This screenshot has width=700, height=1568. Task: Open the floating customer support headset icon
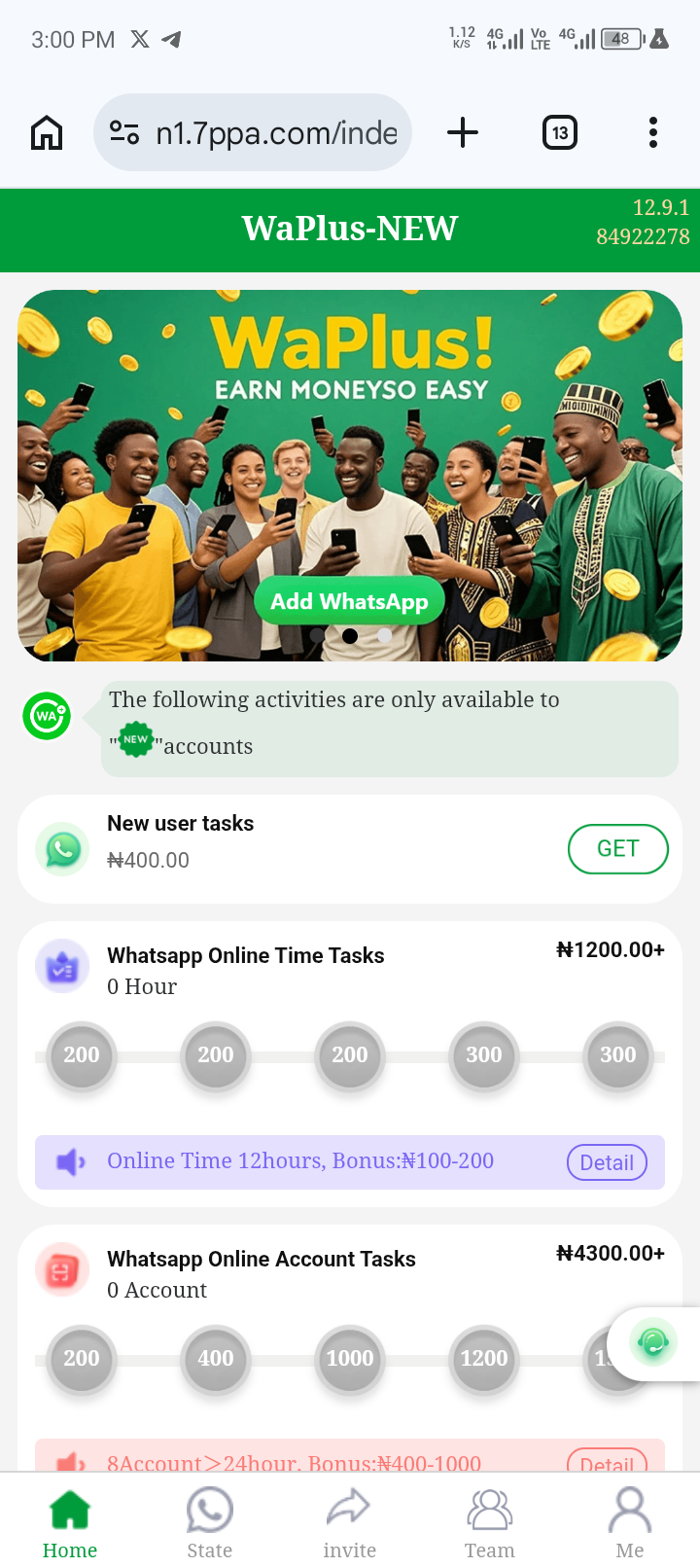click(x=653, y=1343)
